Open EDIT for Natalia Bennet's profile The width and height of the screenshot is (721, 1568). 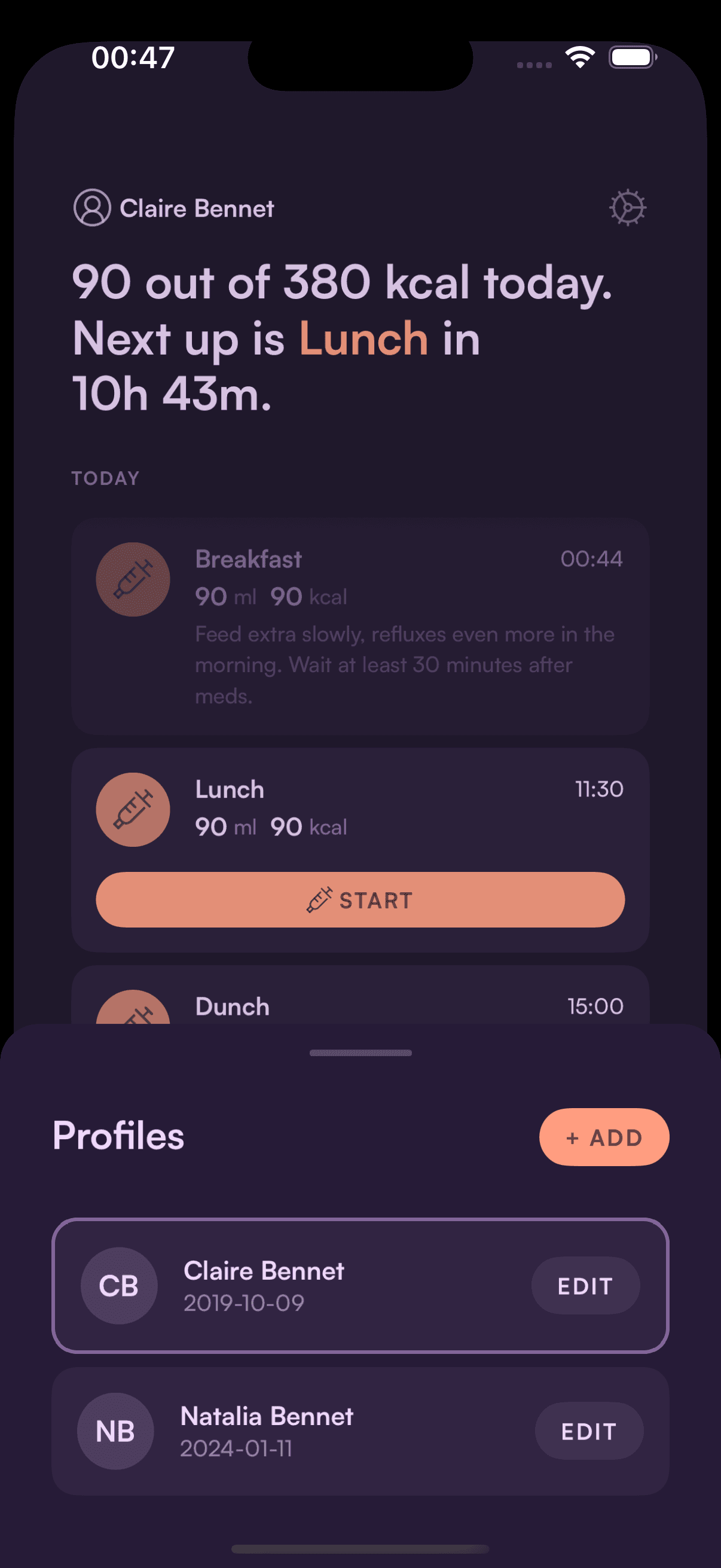point(588,1432)
